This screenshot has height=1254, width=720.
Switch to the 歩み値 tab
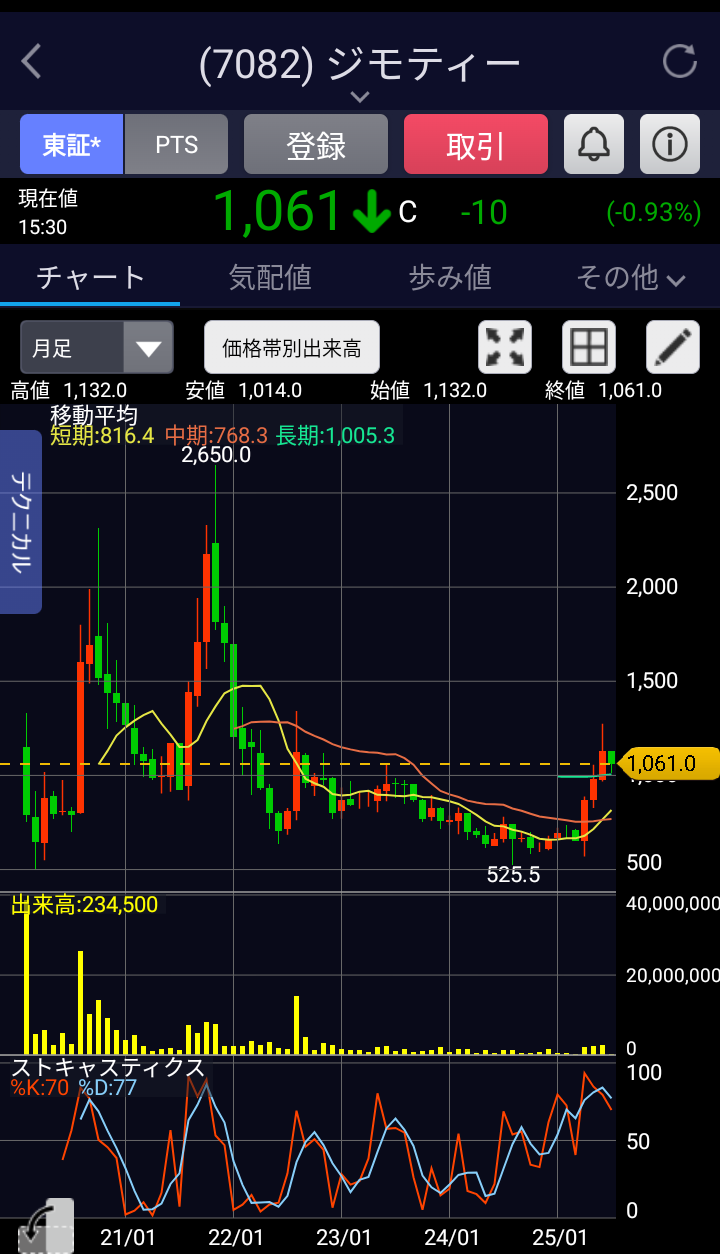450,277
